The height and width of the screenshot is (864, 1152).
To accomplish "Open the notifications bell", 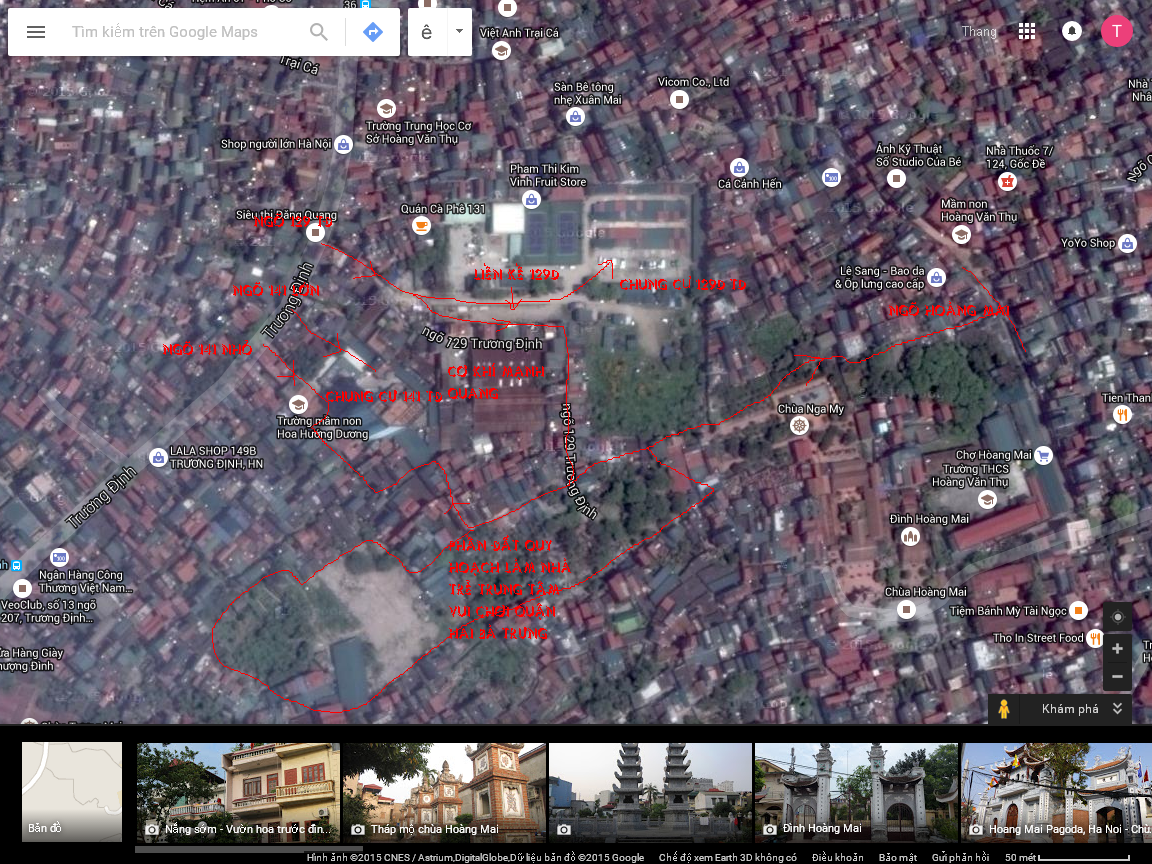I will tap(1072, 31).
